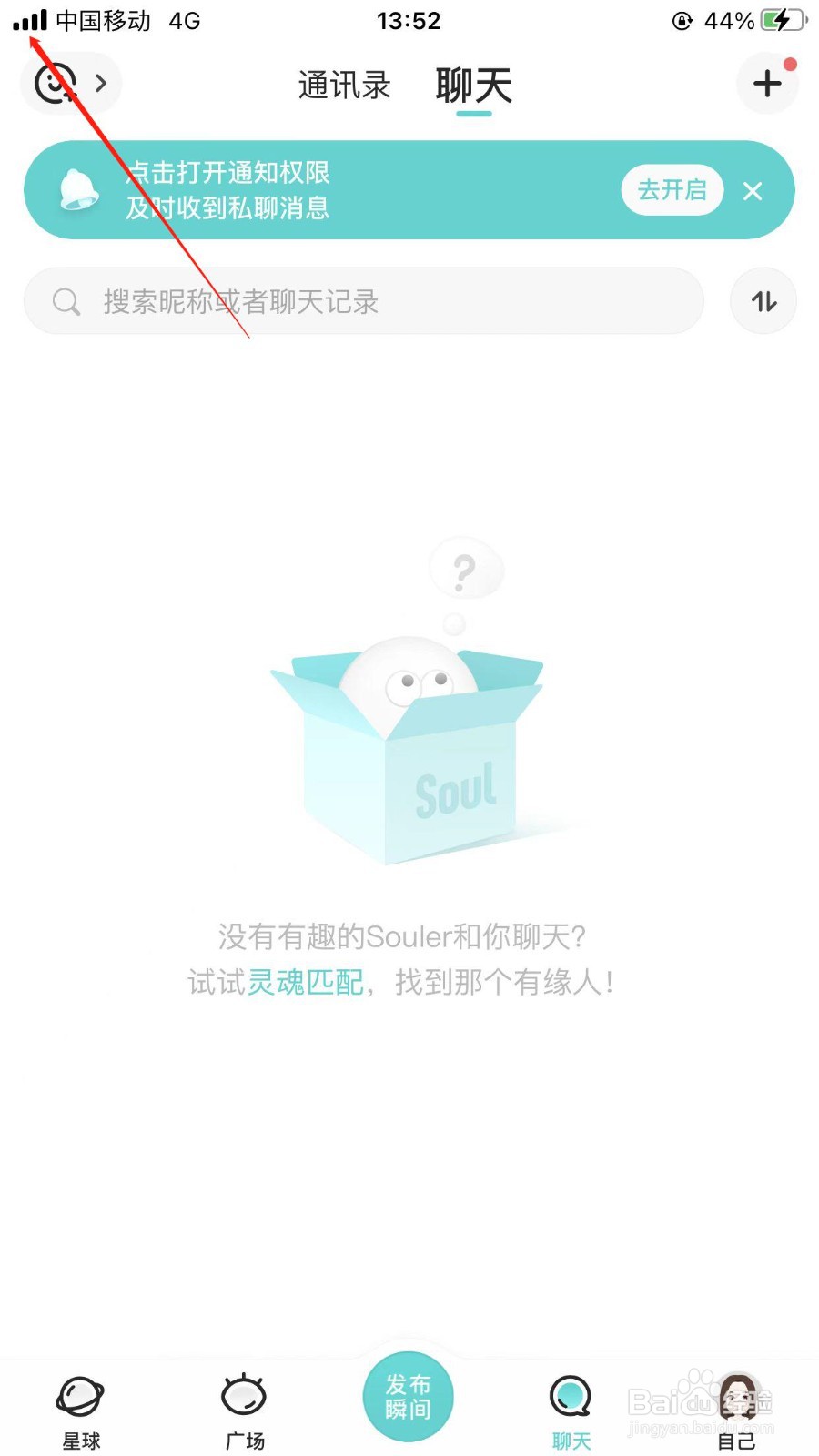Tap the plus icon to add new chat

coord(767,83)
